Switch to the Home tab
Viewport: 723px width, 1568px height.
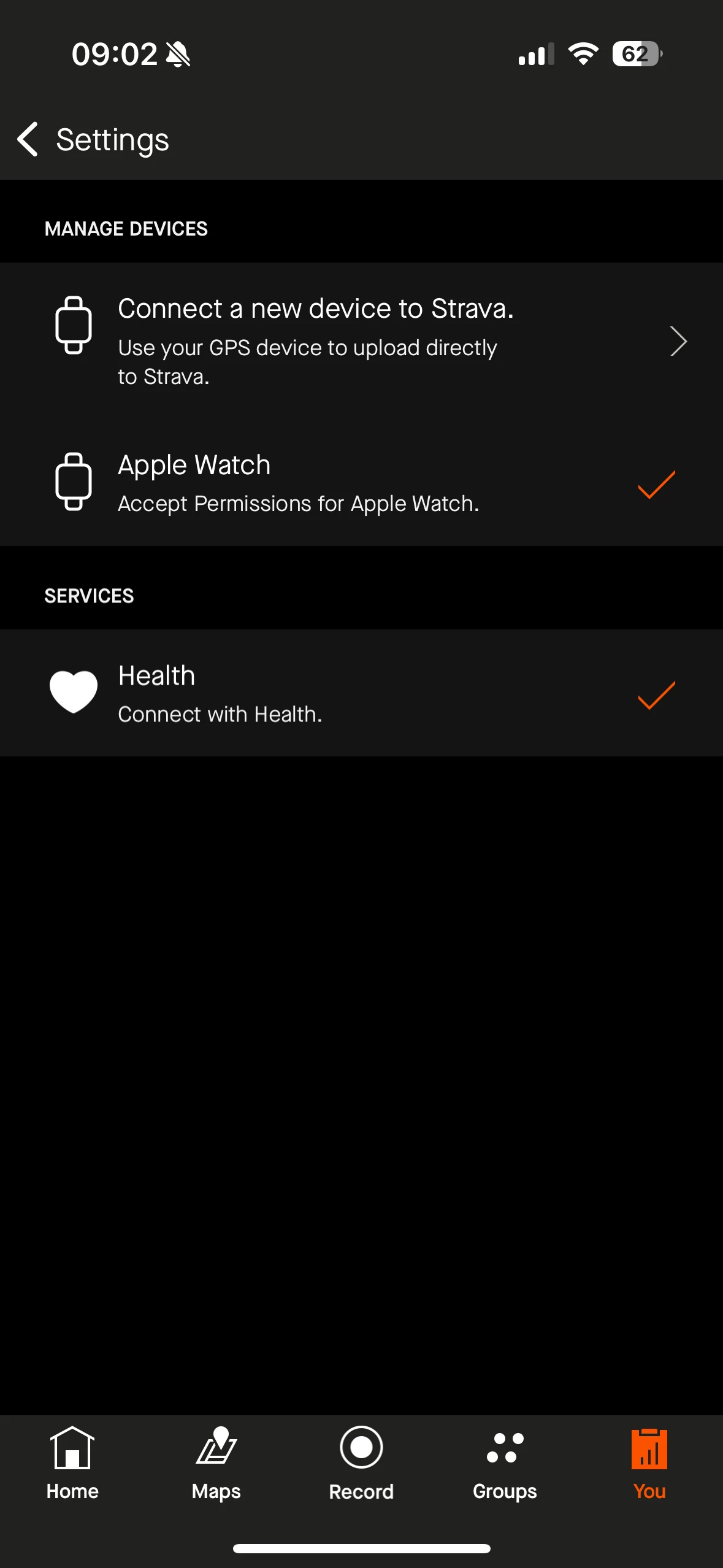[x=72, y=1464]
